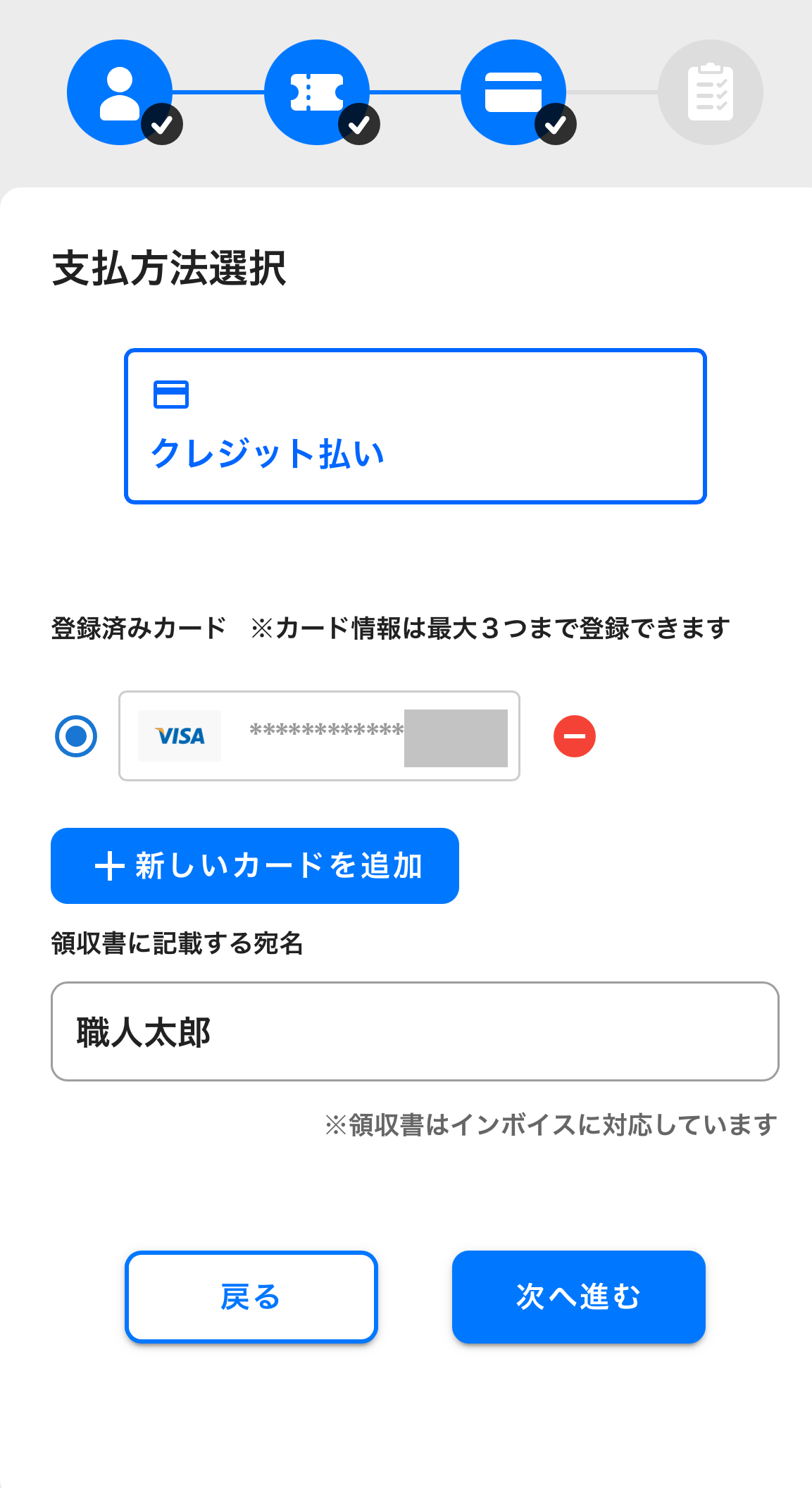This screenshot has height=1488, width=812.
Task: Select the registered VISA card radio button
Action: [x=76, y=736]
